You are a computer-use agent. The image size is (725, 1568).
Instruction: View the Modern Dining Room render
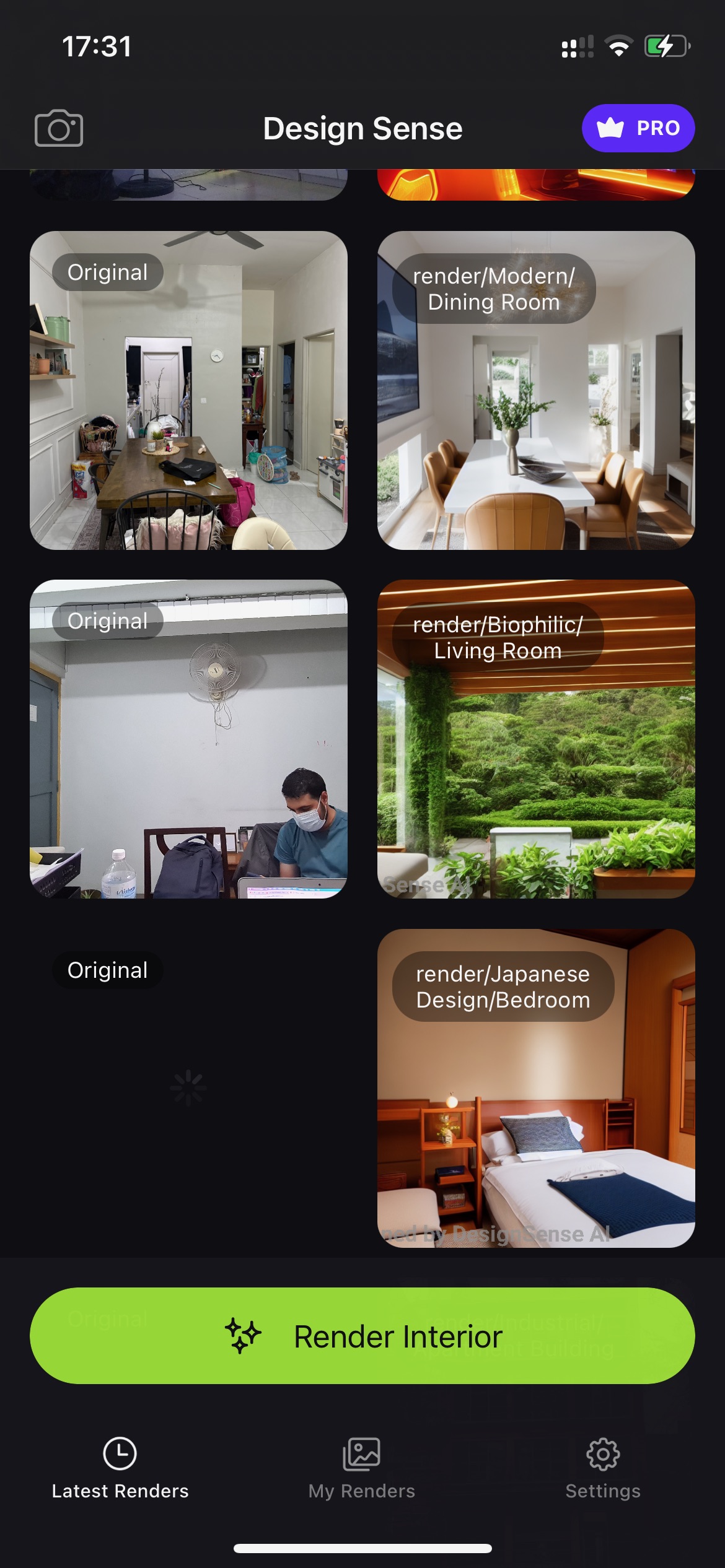(x=536, y=390)
